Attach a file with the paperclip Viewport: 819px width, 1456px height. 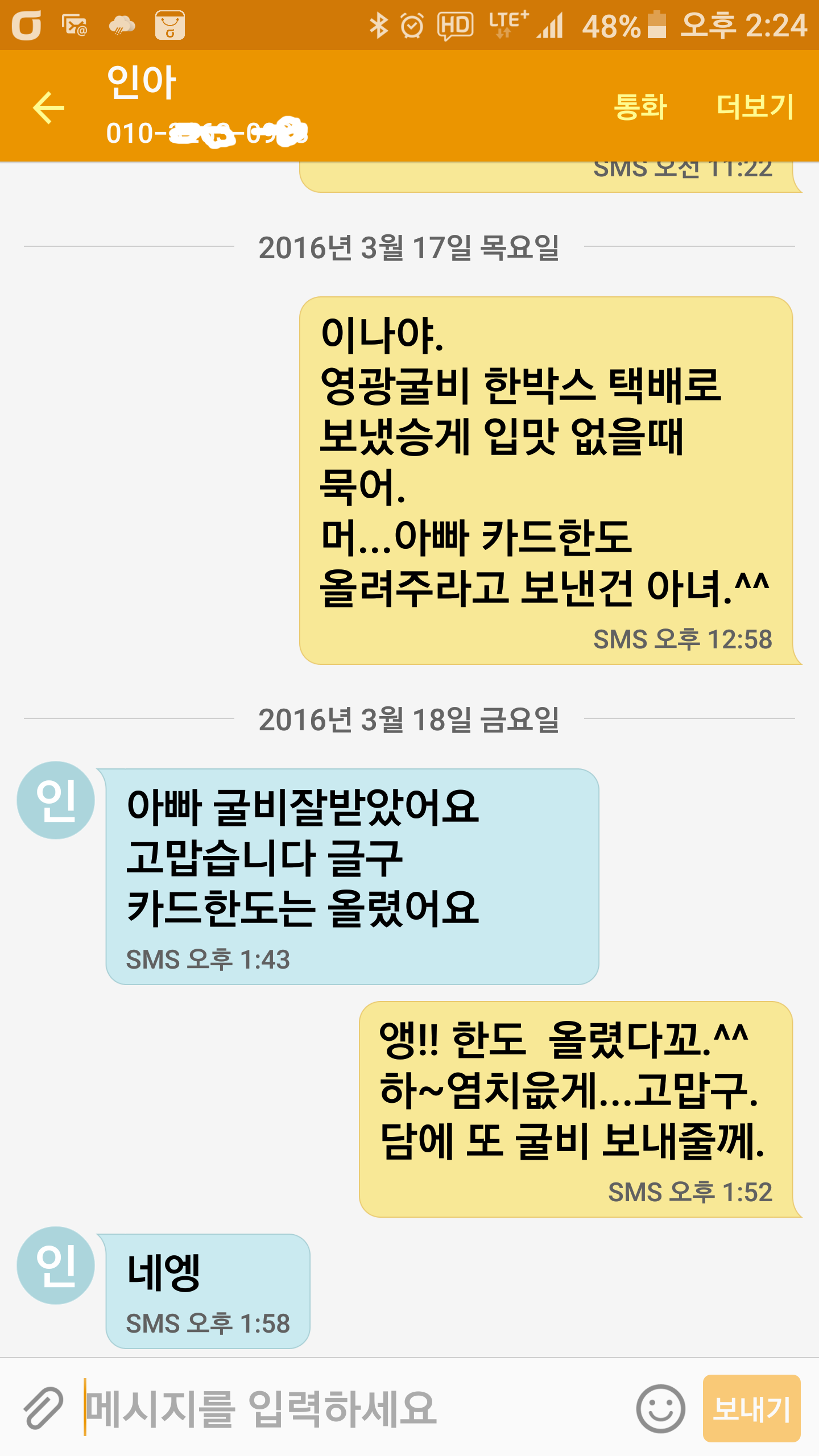pos(43,1408)
